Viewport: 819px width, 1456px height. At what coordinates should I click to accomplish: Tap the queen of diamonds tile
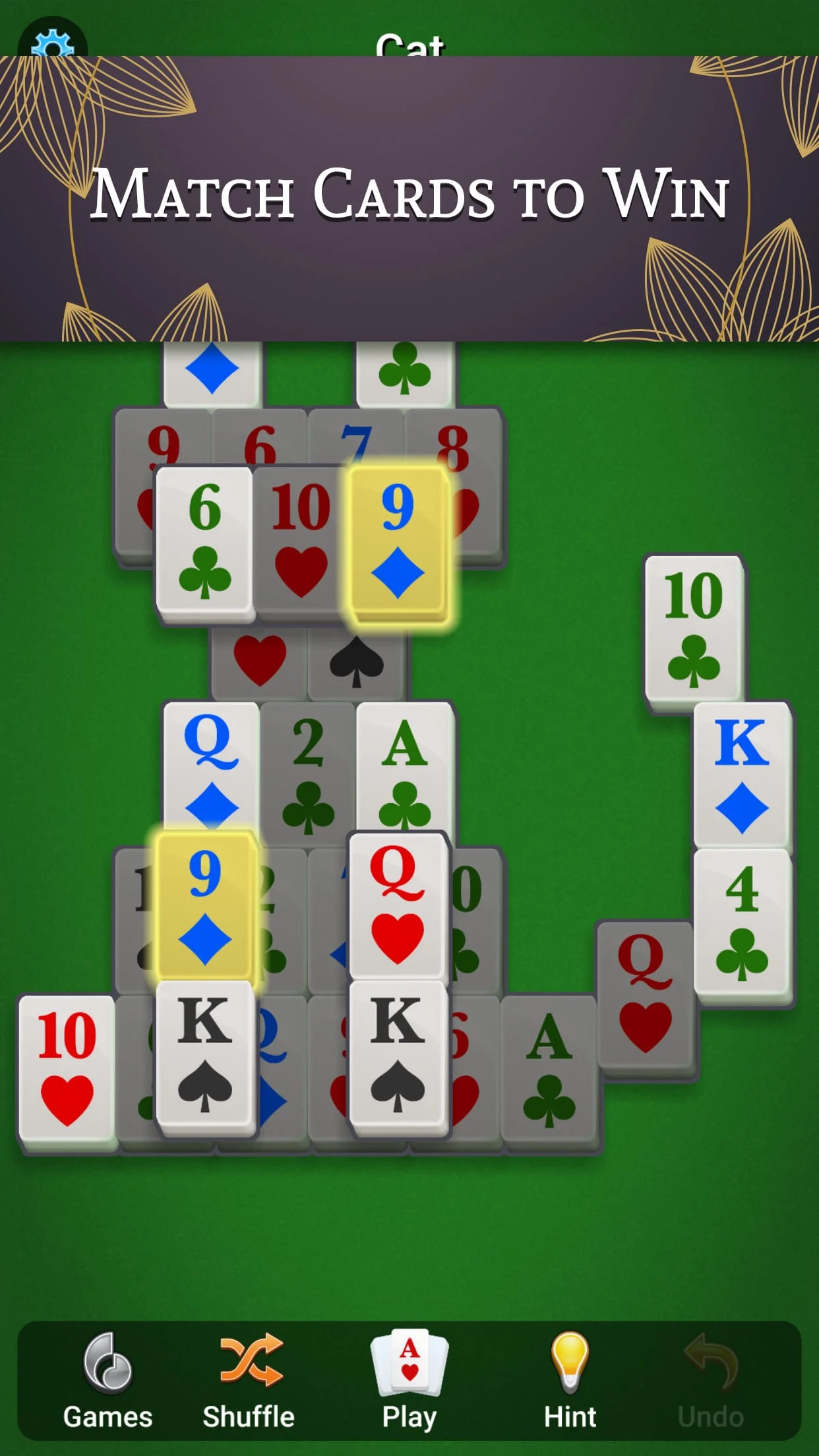pyautogui.click(x=211, y=765)
